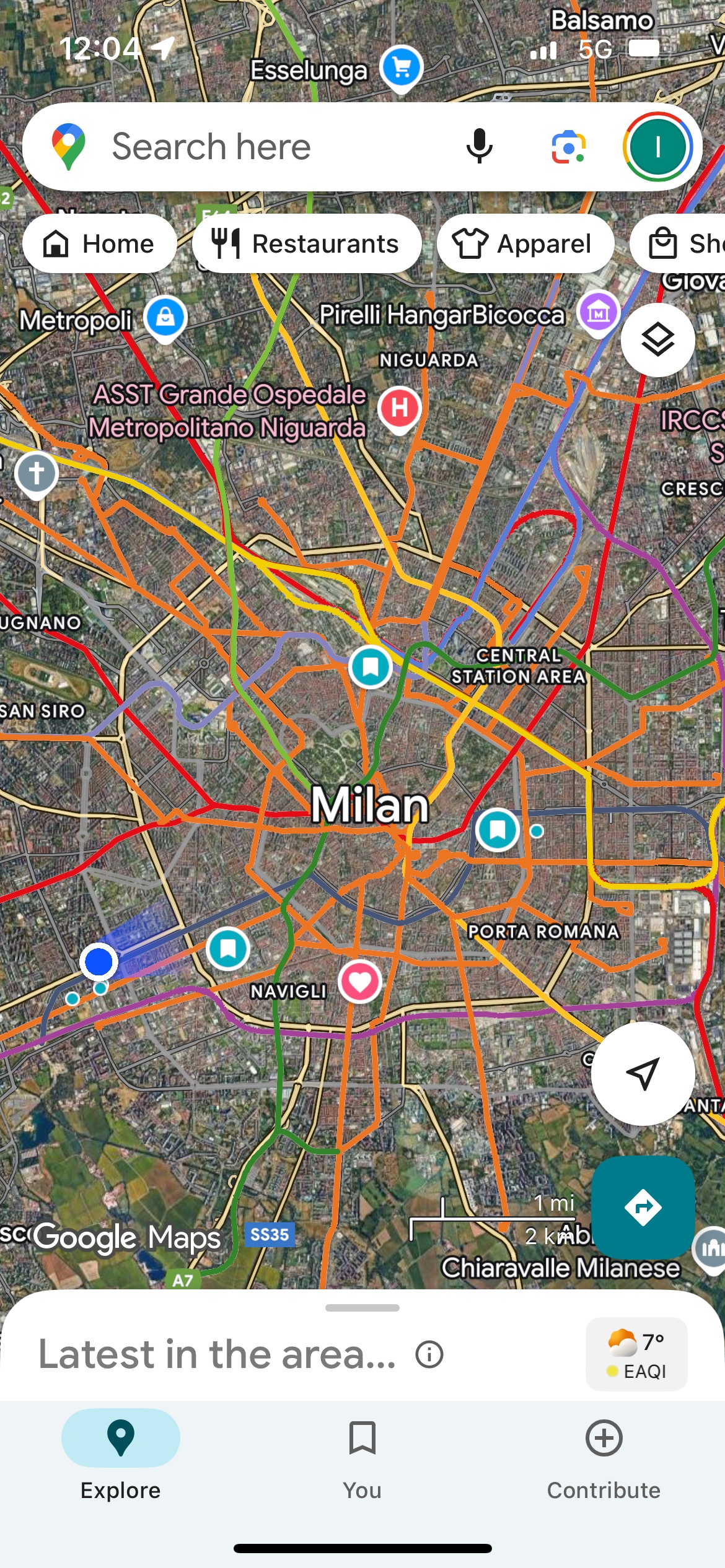Switch to the Contribute tab
Screen dimensions: 725x1568
[x=604, y=1460]
